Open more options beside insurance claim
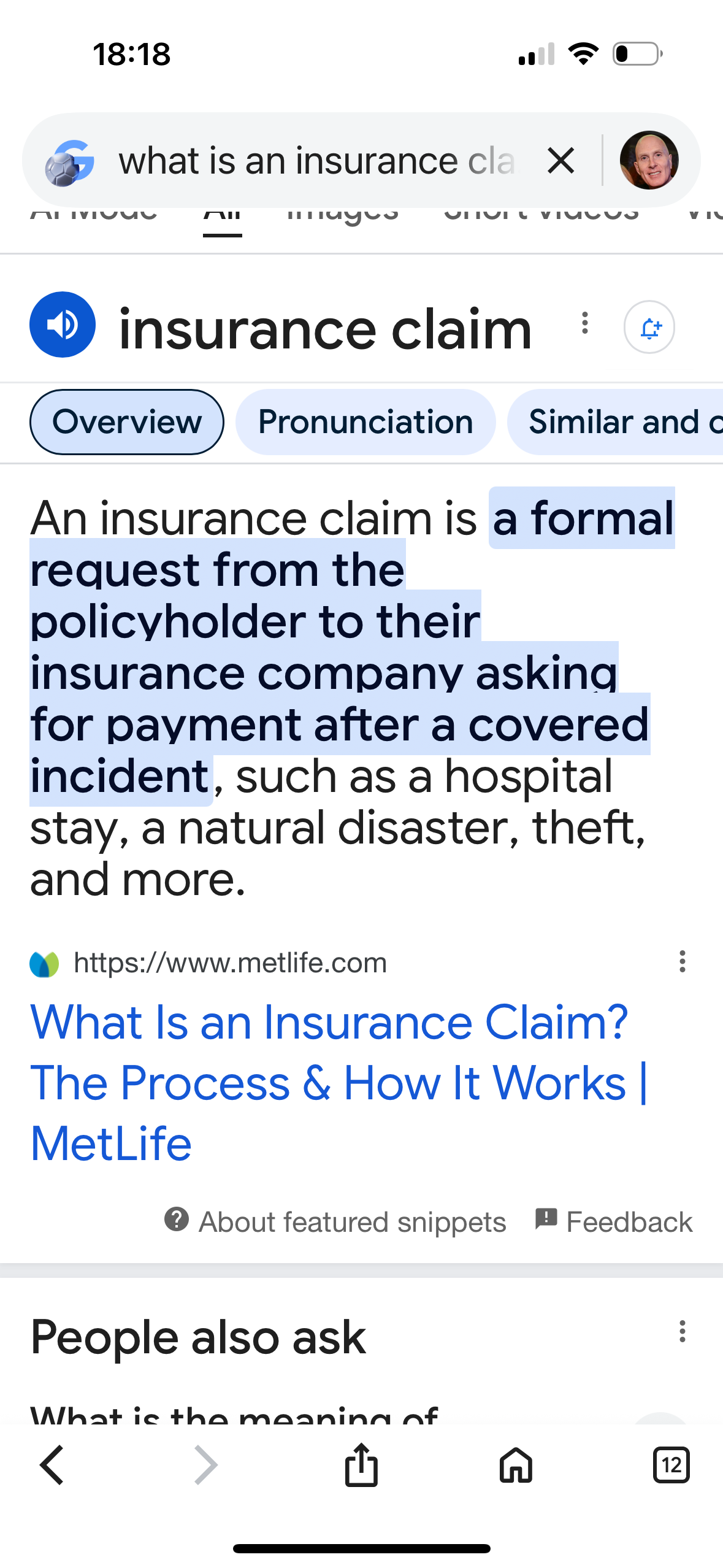The width and height of the screenshot is (723, 1568). tap(585, 323)
